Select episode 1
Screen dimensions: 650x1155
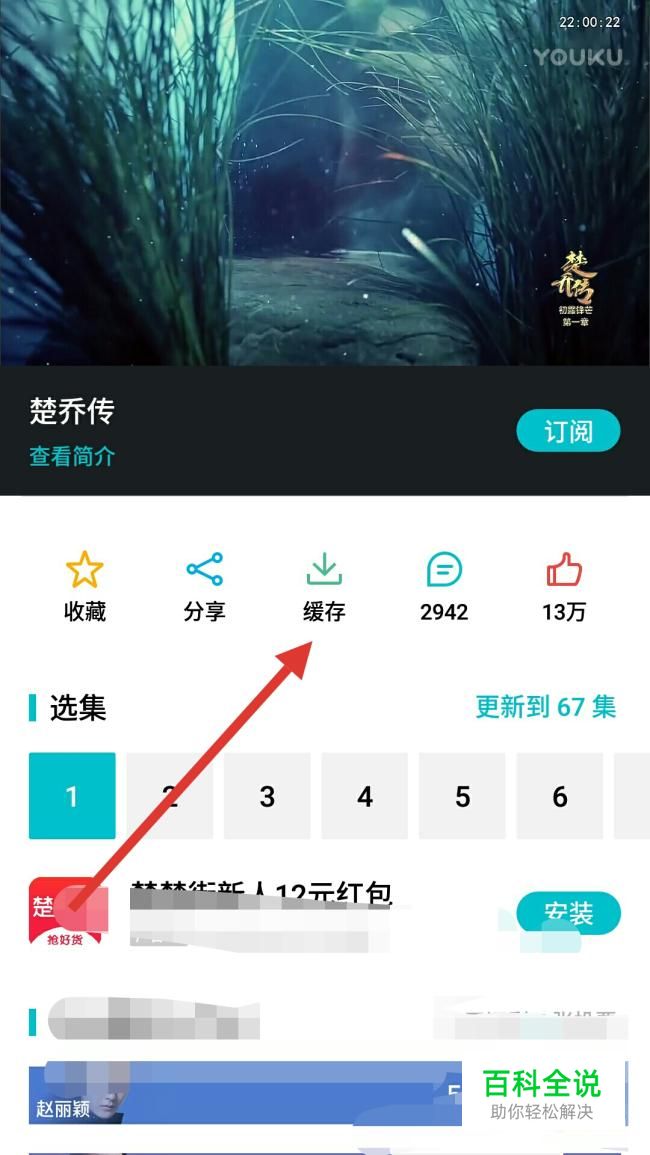click(x=72, y=796)
